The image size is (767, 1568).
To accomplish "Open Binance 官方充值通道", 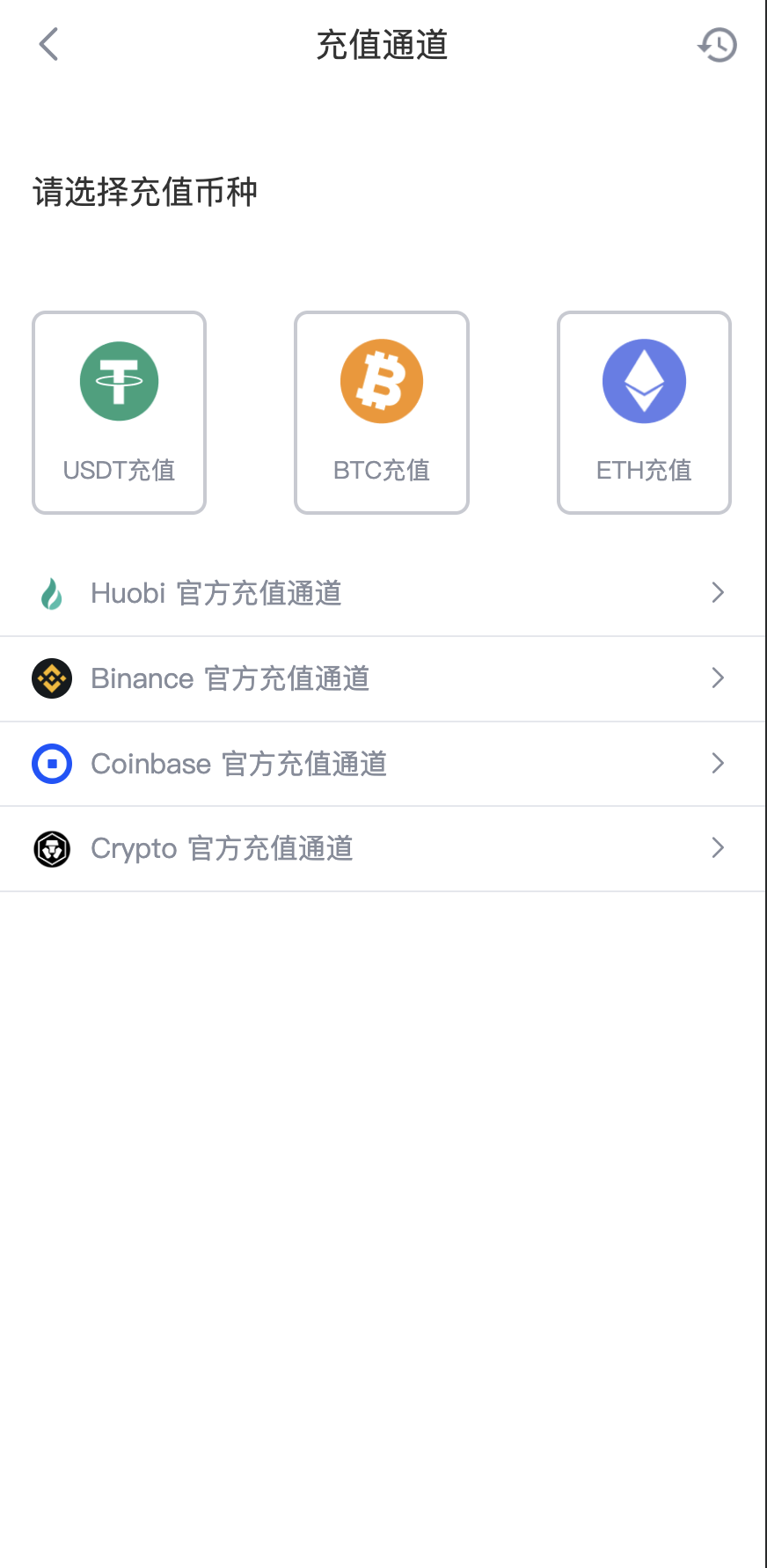I will [x=383, y=678].
